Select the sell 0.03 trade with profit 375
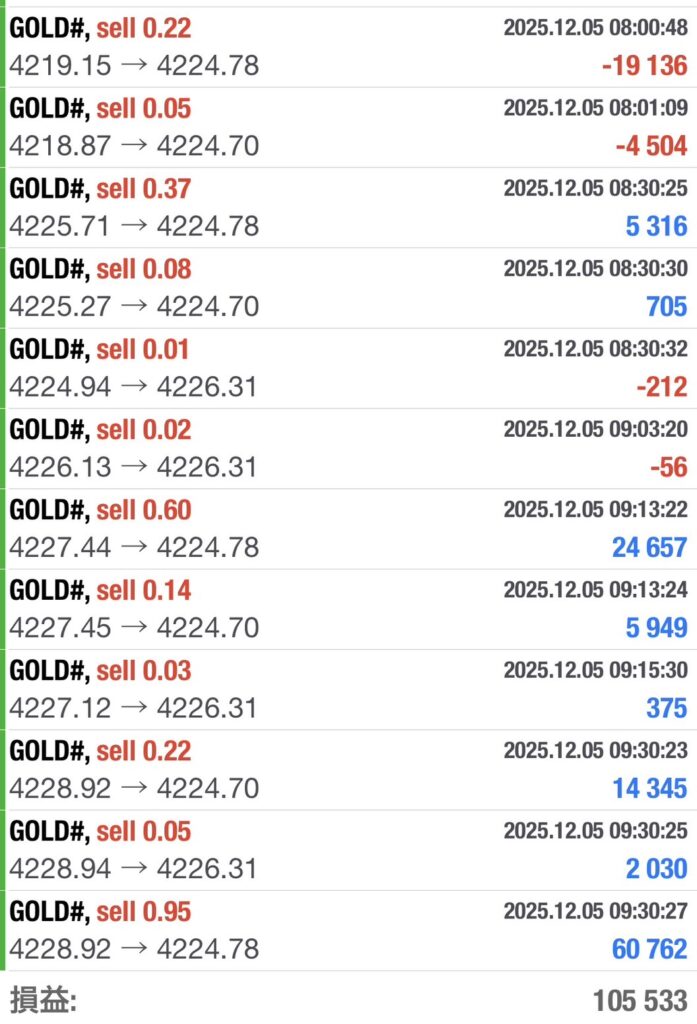 click(348, 689)
